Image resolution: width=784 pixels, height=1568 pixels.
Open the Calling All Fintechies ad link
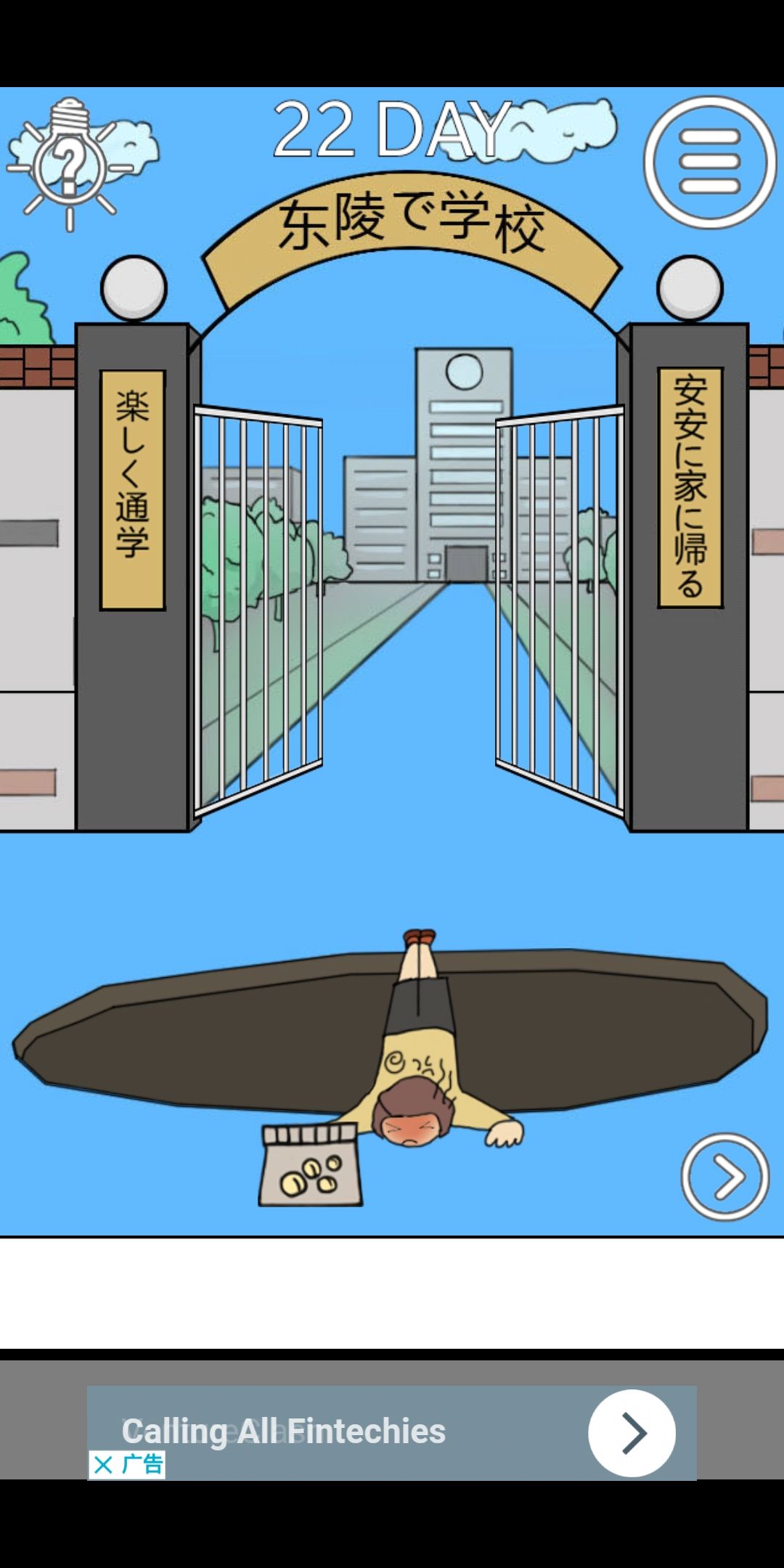click(x=283, y=1430)
